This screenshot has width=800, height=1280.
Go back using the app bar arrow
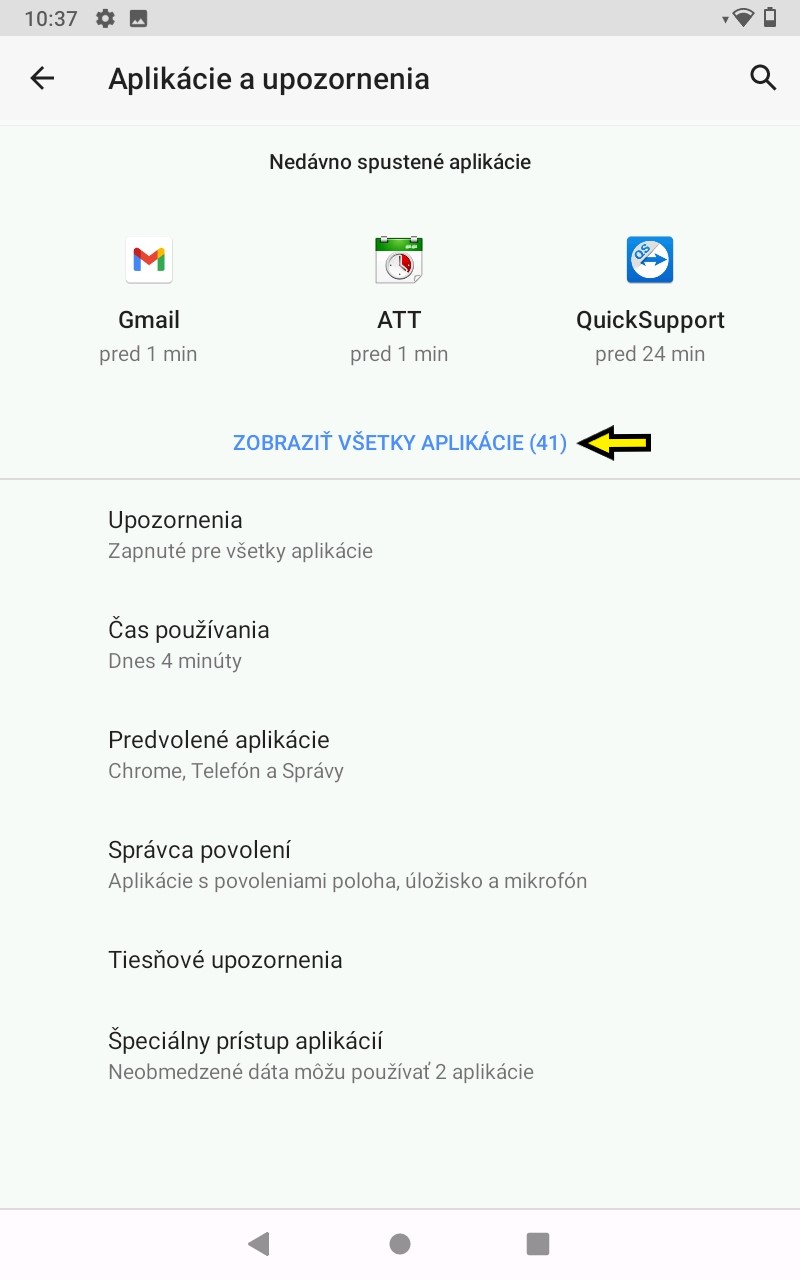click(x=42, y=78)
